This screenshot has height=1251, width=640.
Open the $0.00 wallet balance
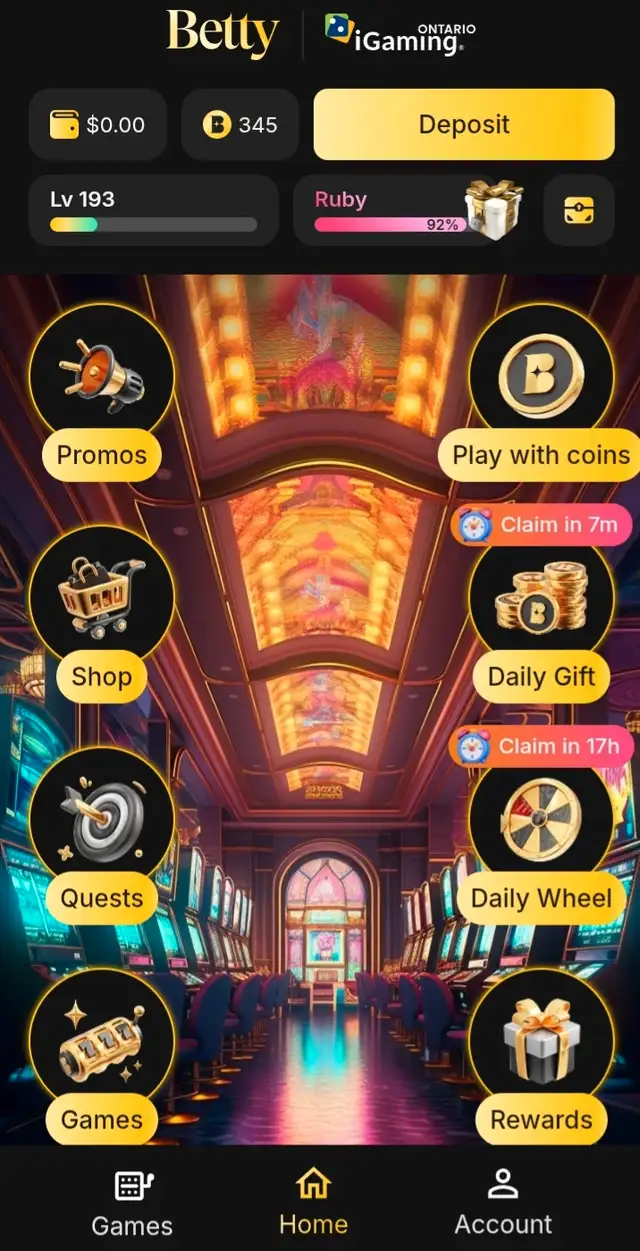pos(98,125)
